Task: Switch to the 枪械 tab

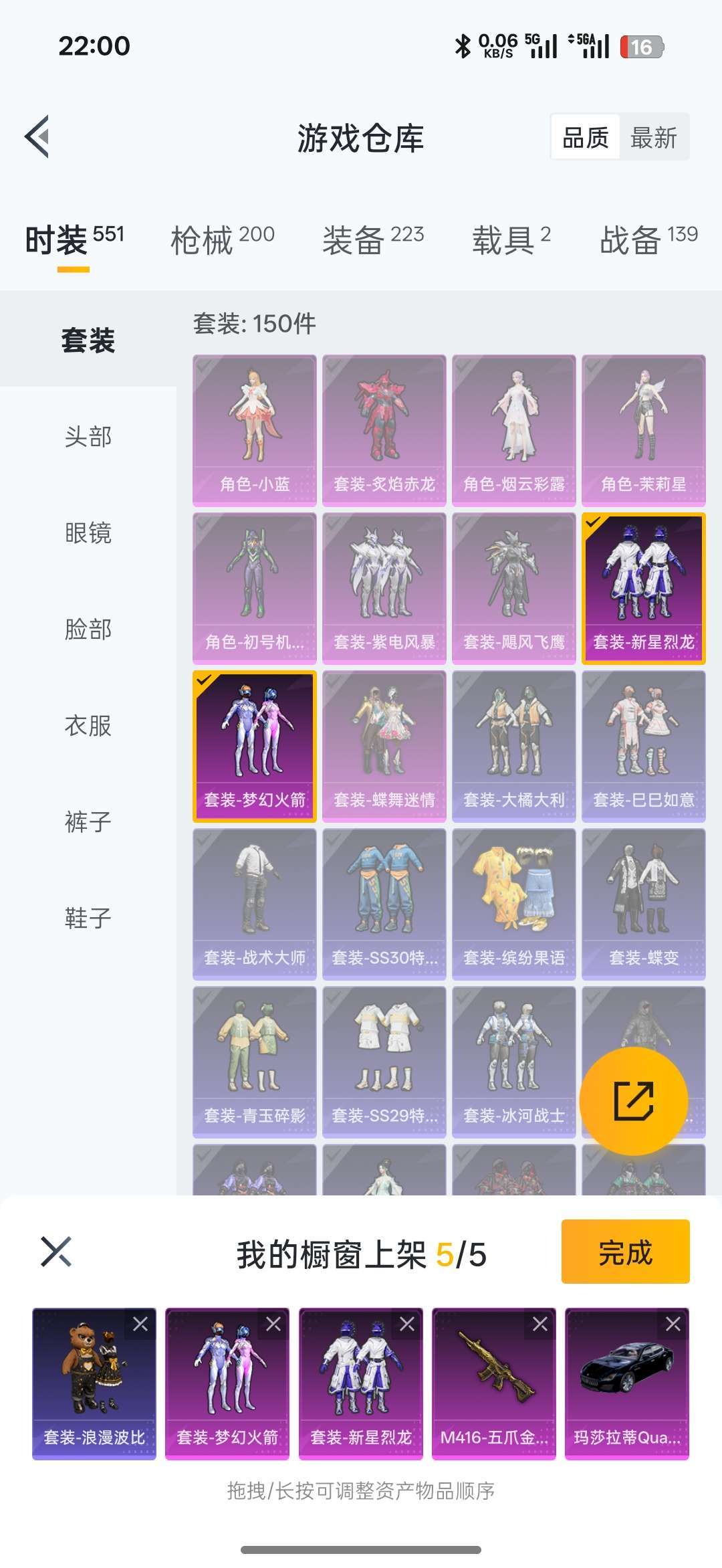Action: [223, 239]
